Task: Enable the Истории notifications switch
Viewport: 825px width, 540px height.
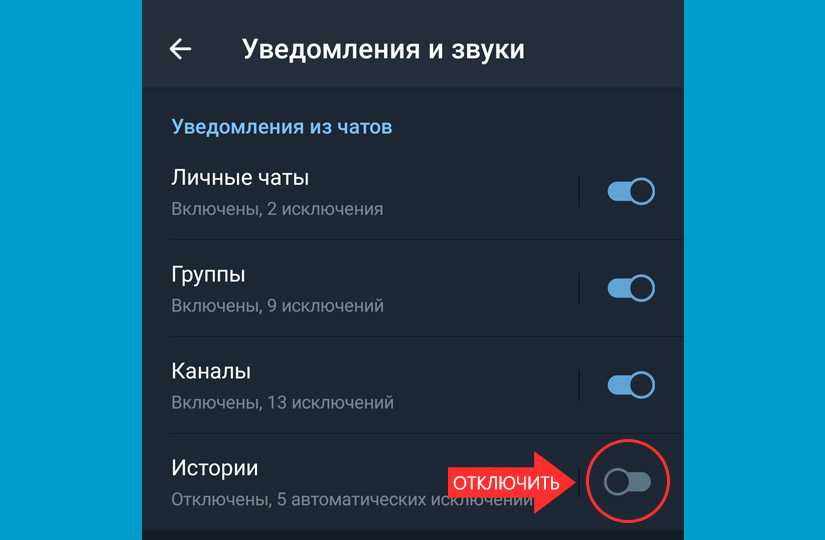Action: coord(628,483)
